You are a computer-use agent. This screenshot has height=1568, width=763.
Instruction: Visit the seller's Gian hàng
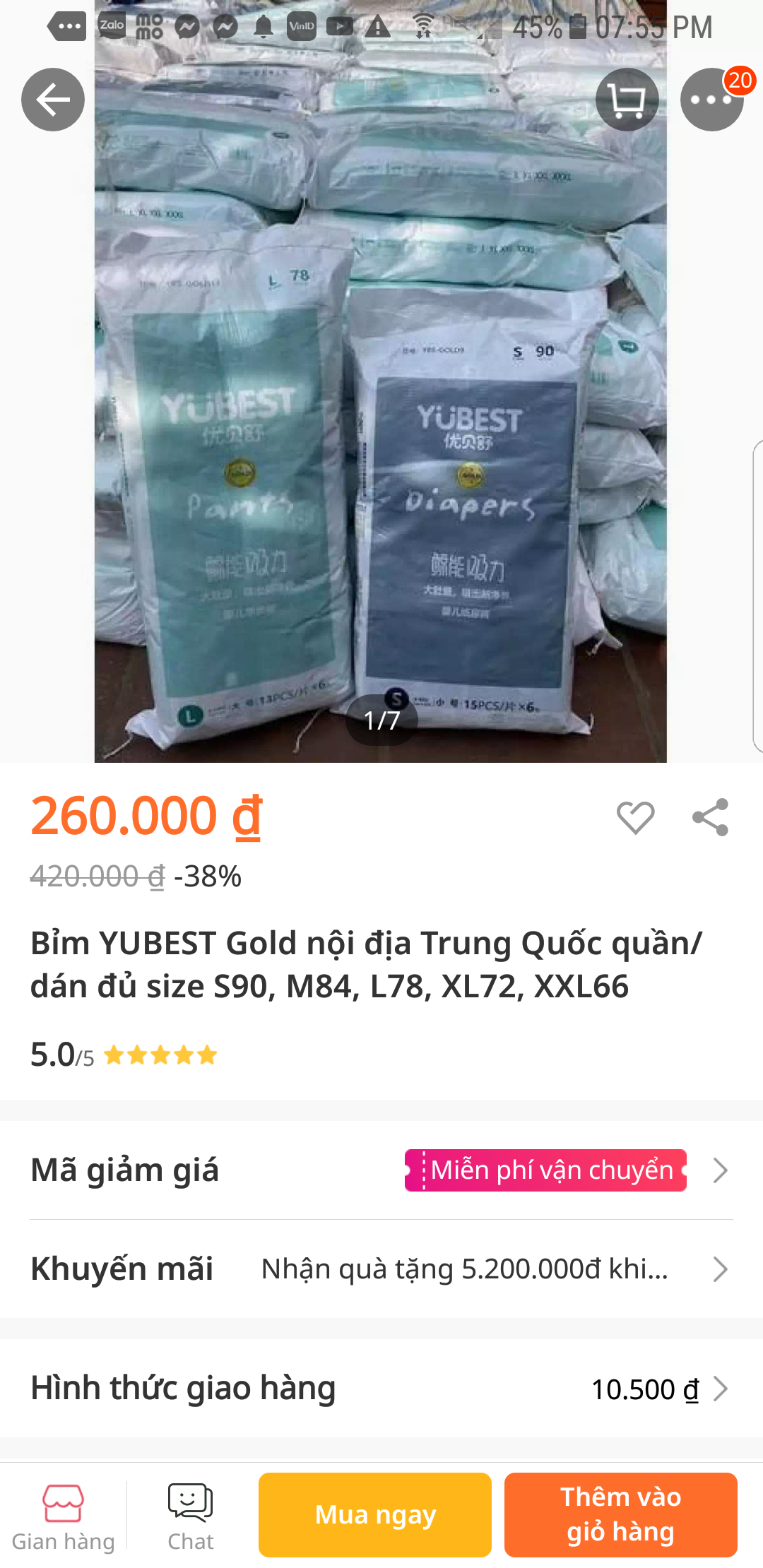point(63,1516)
